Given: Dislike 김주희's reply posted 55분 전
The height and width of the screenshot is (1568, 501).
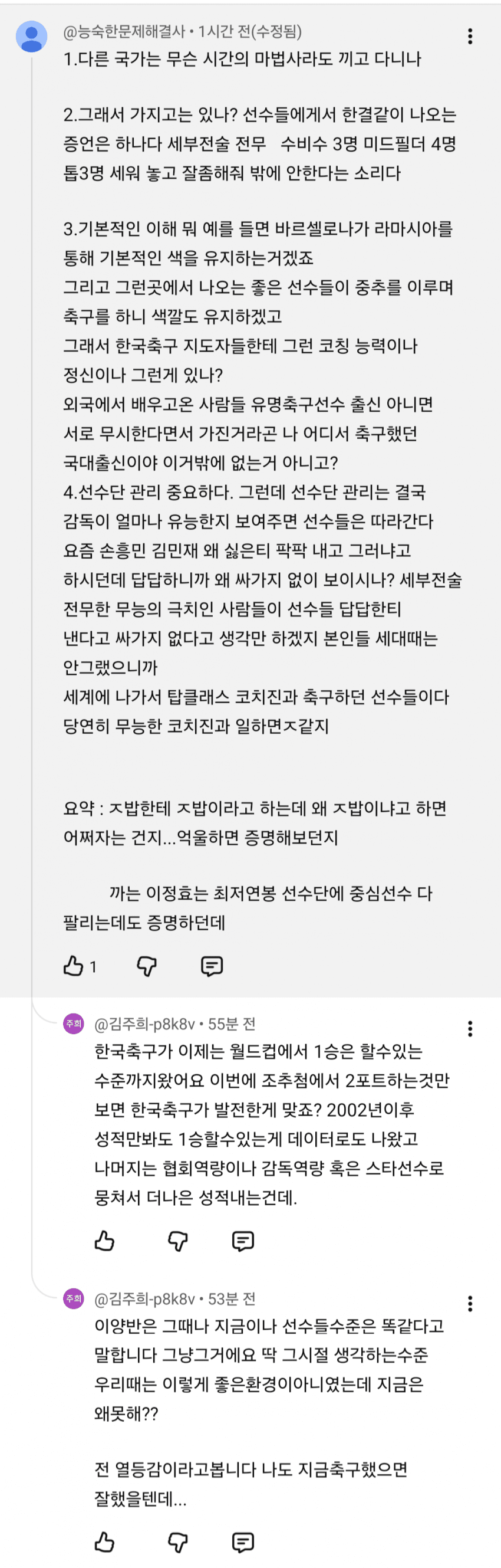Looking at the screenshot, I should coord(177,1241).
